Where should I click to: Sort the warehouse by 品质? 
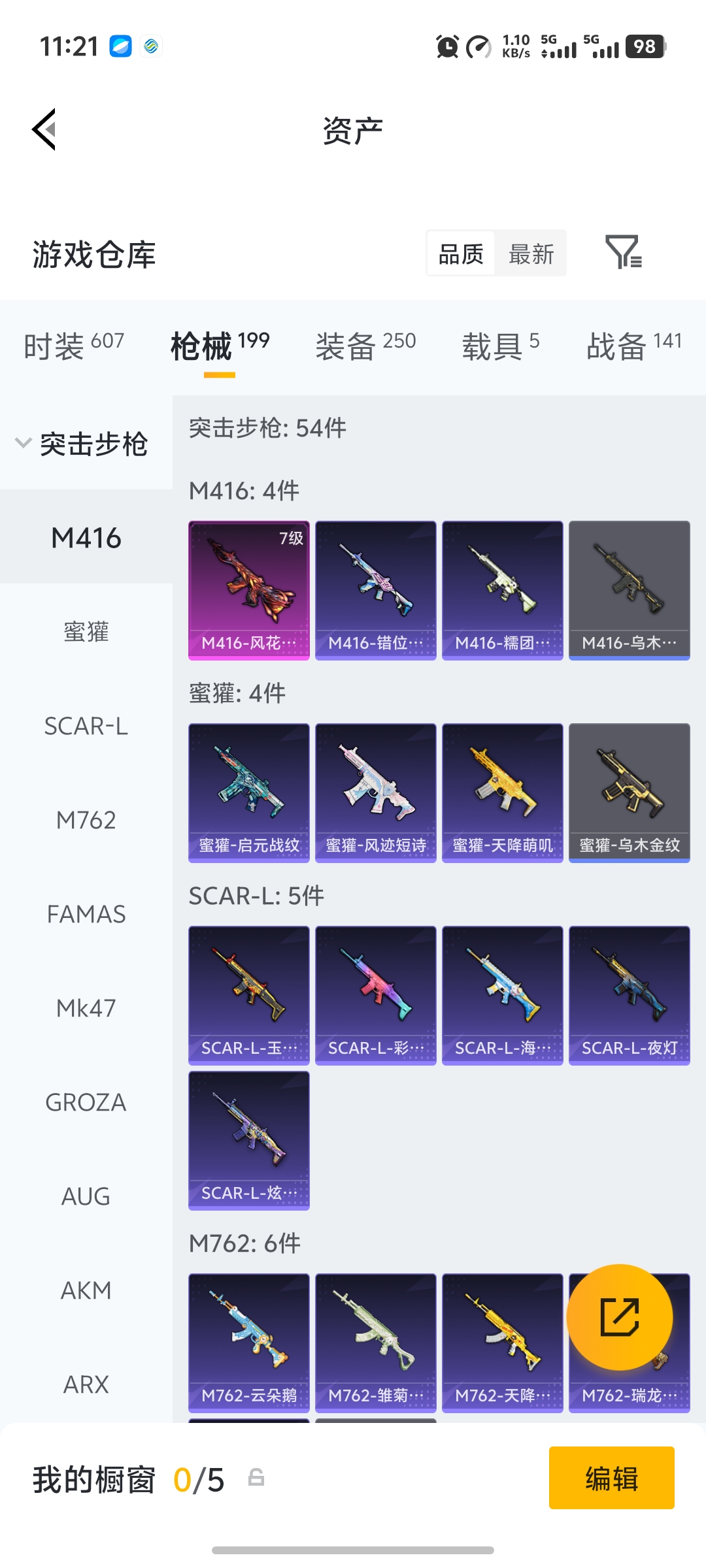[461, 253]
